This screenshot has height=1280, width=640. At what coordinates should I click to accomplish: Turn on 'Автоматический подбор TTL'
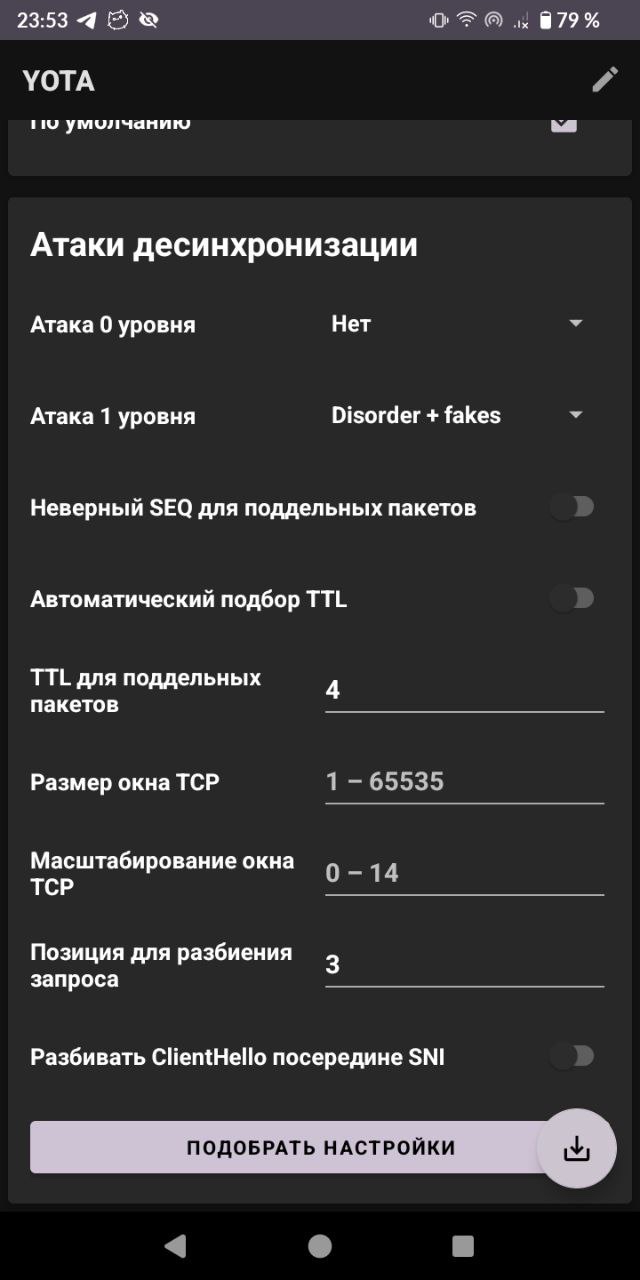tap(572, 599)
